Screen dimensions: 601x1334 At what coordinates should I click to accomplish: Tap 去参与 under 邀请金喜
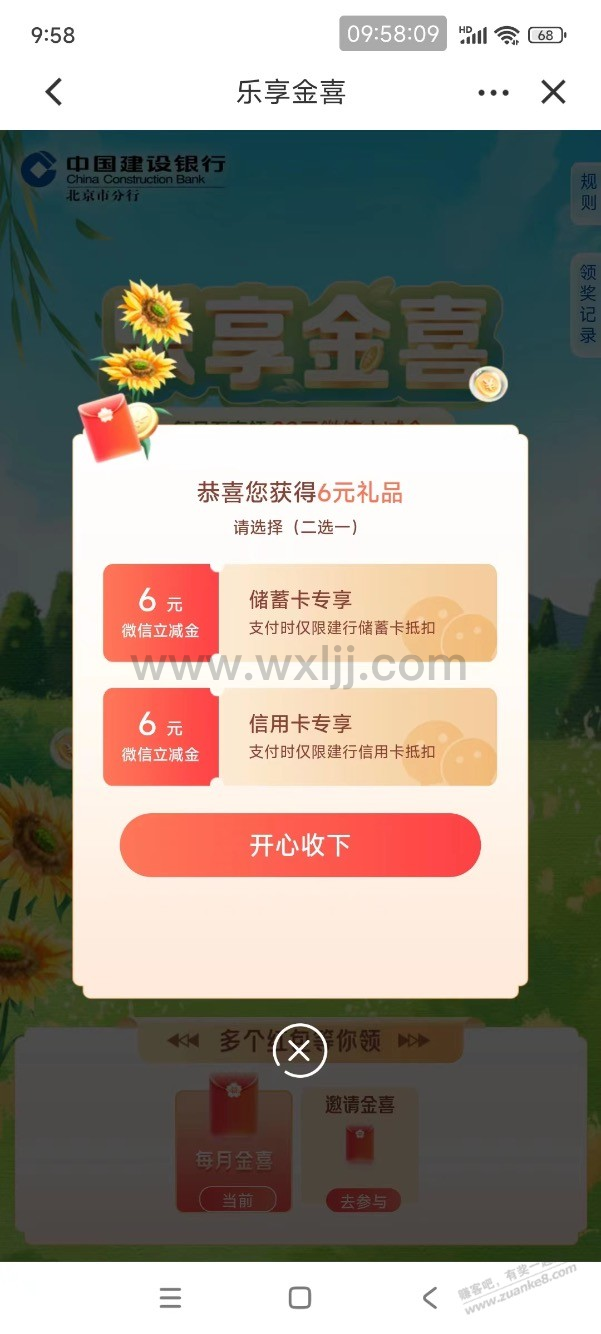point(362,1201)
